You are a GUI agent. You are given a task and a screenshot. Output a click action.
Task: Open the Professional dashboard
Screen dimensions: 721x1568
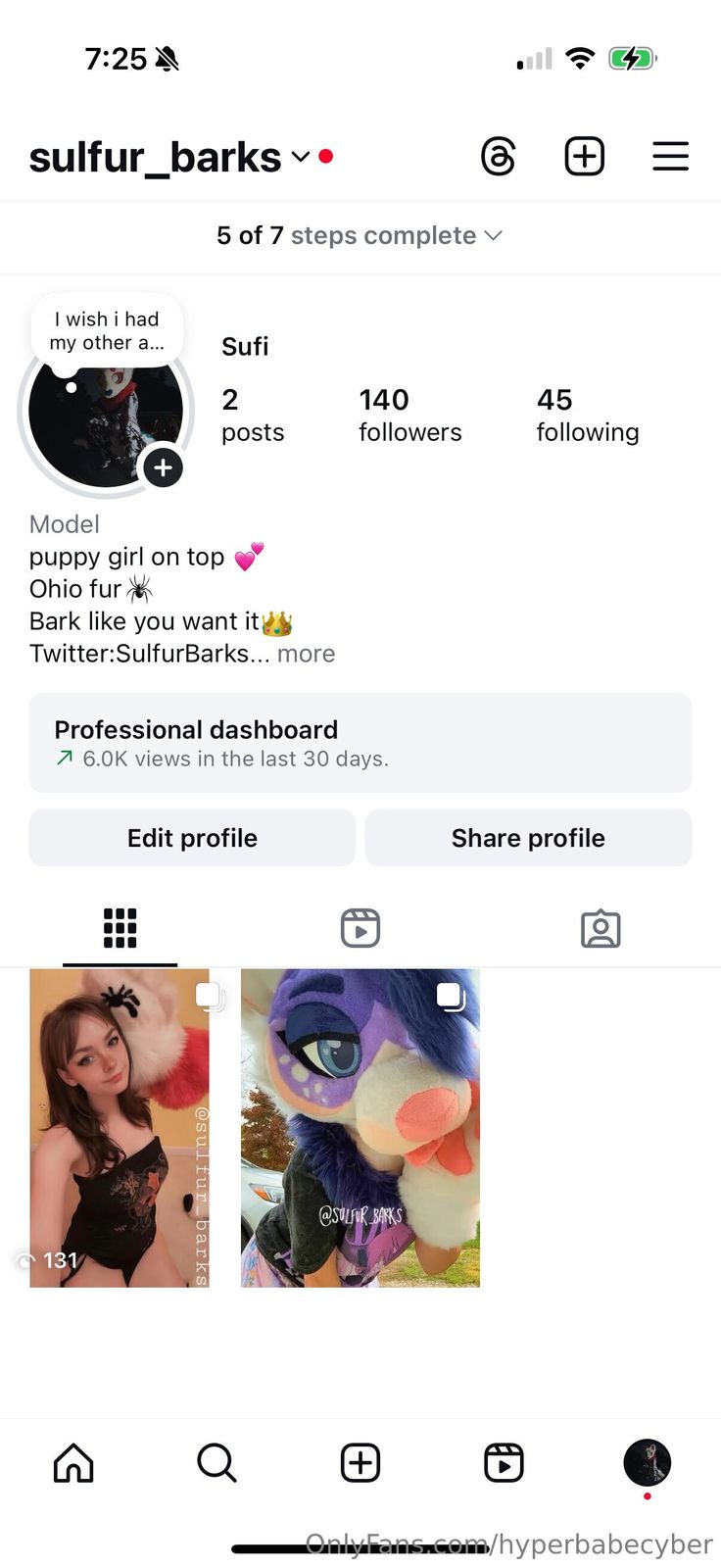(x=360, y=743)
